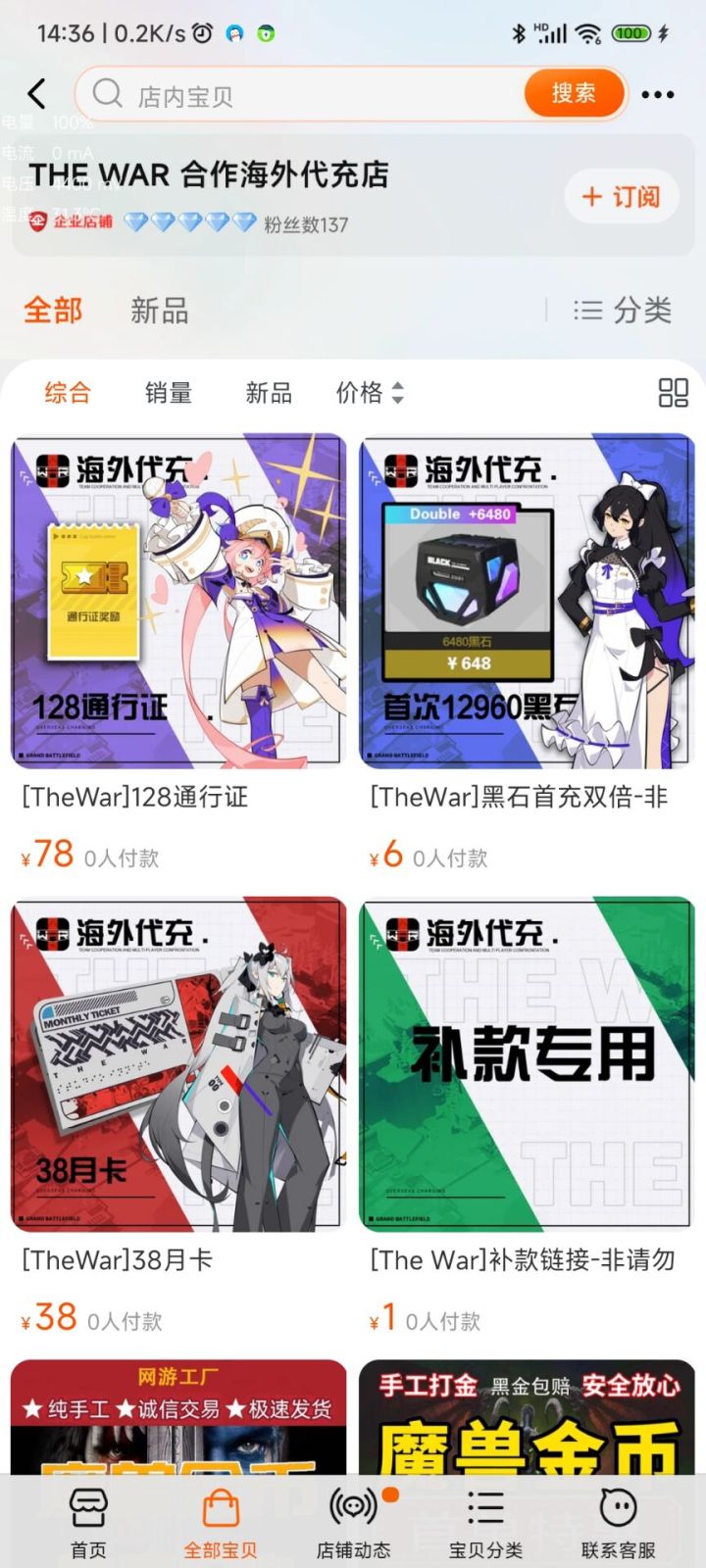706x1568 pixels.
Task: Contact support via 联系客服
Action: [x=618, y=1524]
